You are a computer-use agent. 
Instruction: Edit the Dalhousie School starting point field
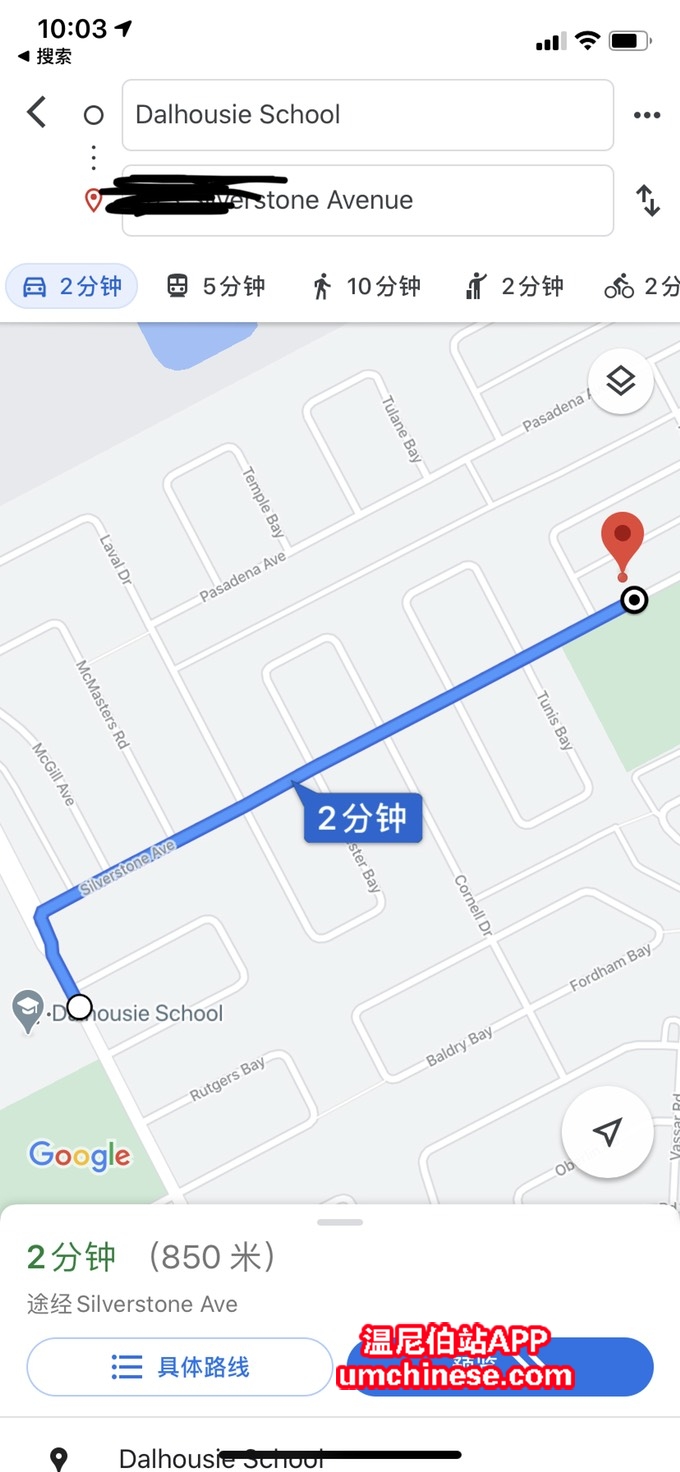367,115
